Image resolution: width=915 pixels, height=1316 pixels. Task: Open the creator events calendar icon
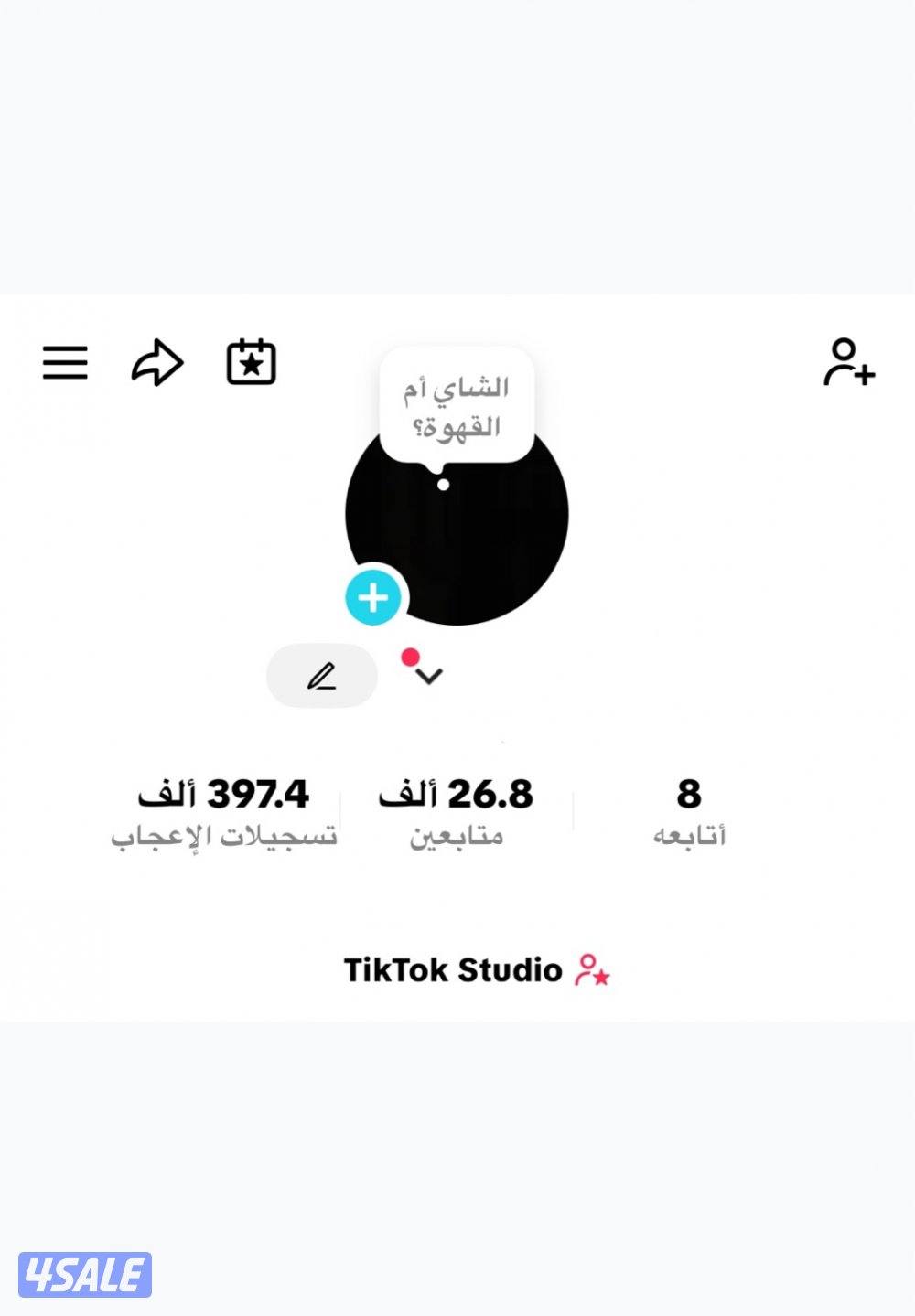pos(252,362)
